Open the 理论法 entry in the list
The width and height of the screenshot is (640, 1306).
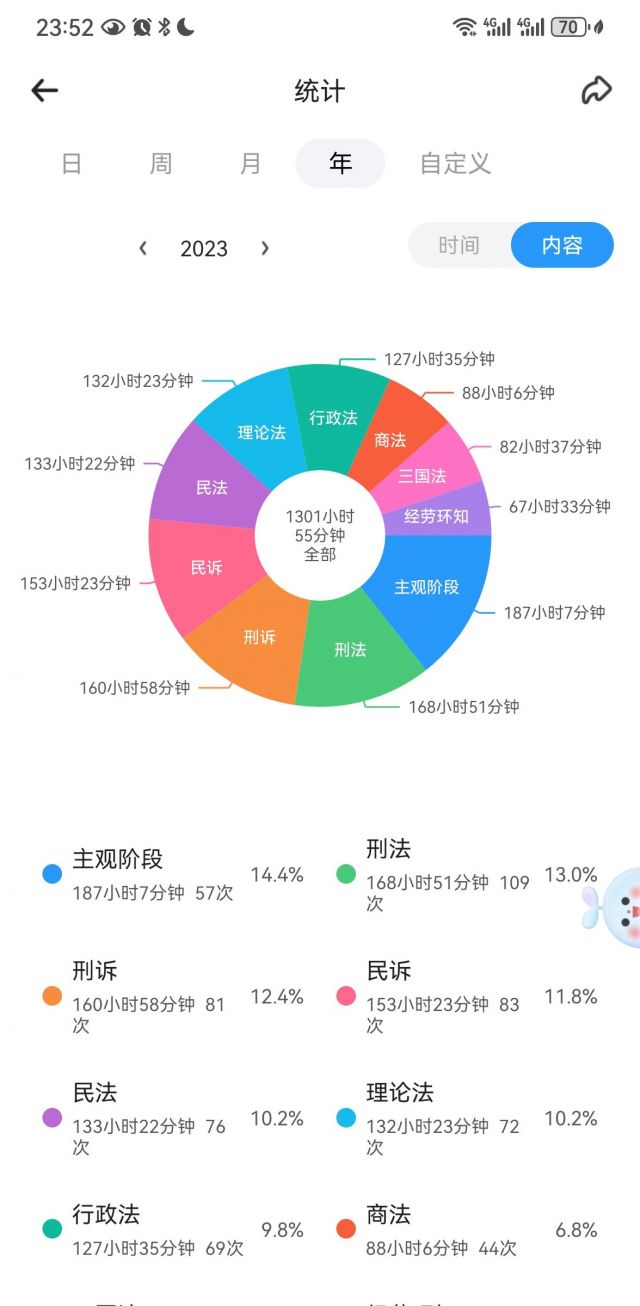click(x=467, y=1119)
